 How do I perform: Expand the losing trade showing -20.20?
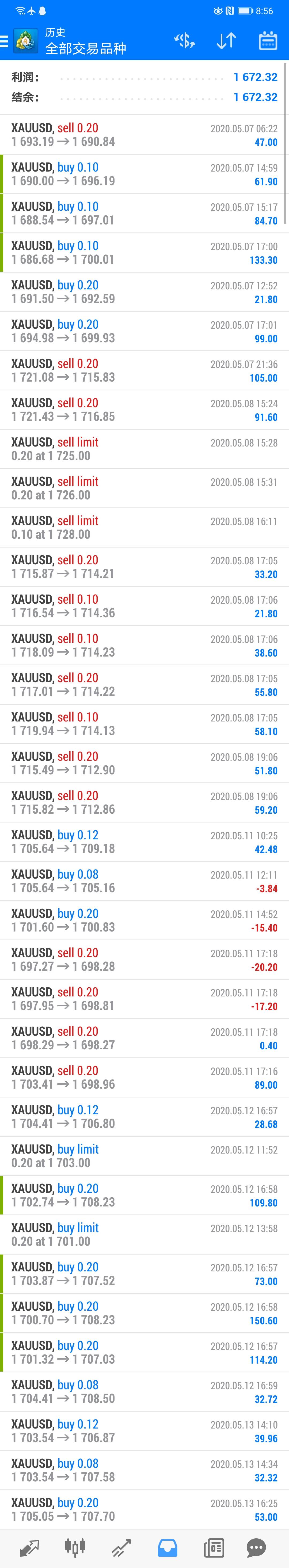144,959
